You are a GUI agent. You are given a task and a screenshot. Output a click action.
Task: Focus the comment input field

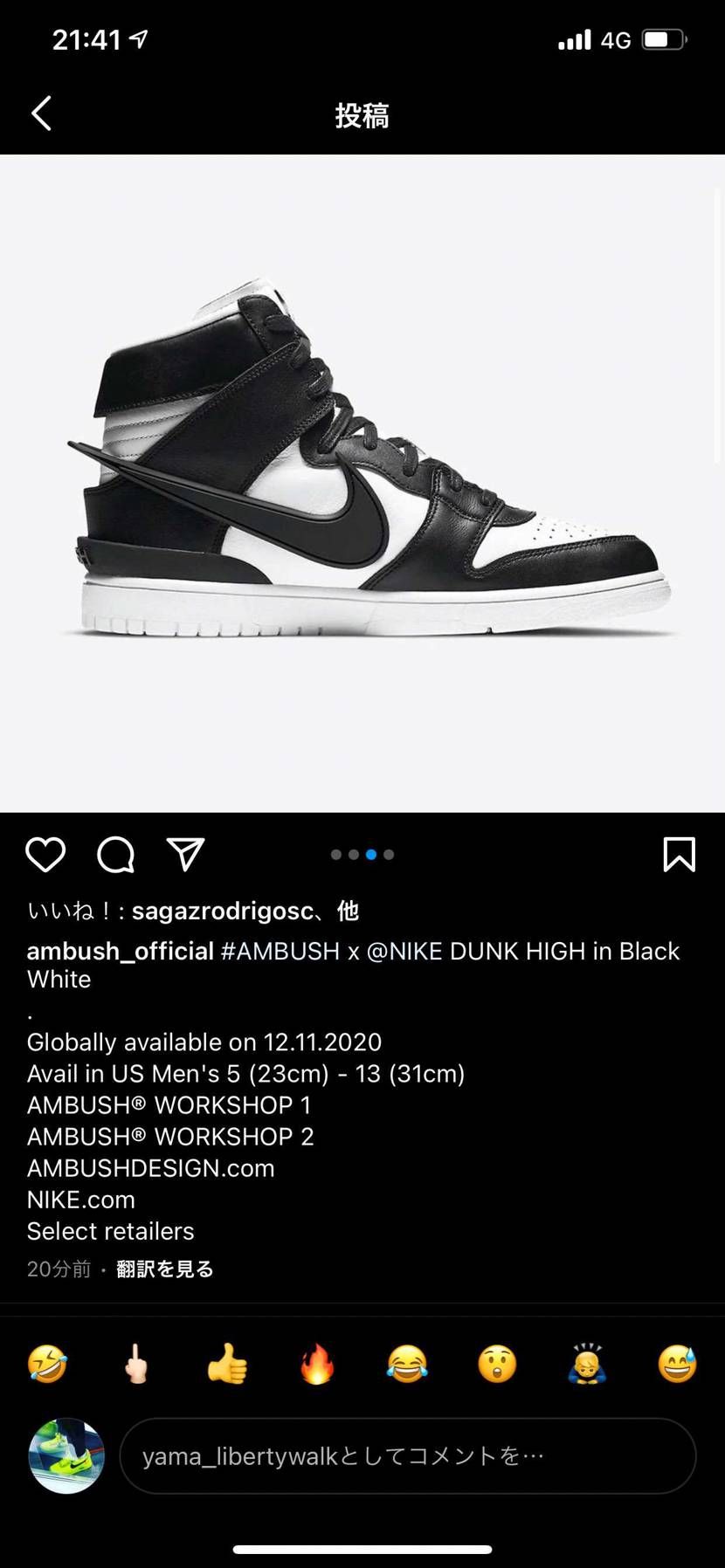point(407,1455)
